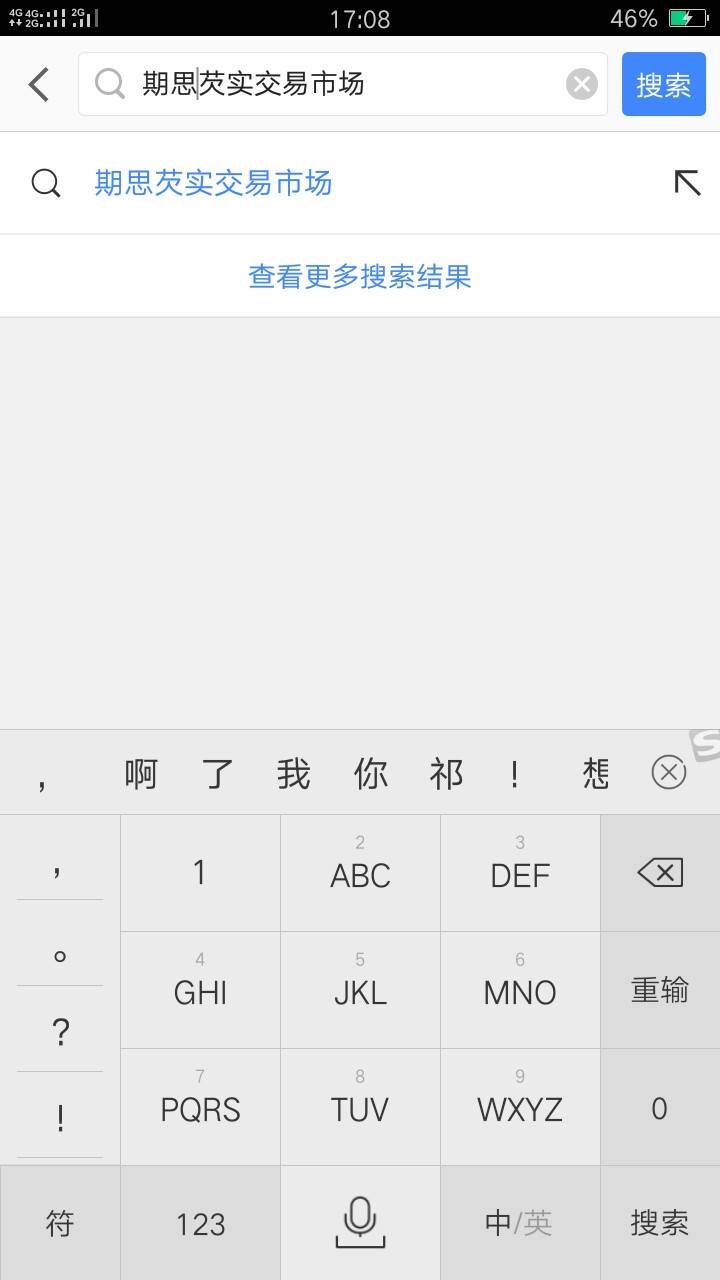Switch to the 123 numeric keyboard
This screenshot has height=1280, width=720.
(x=200, y=1222)
